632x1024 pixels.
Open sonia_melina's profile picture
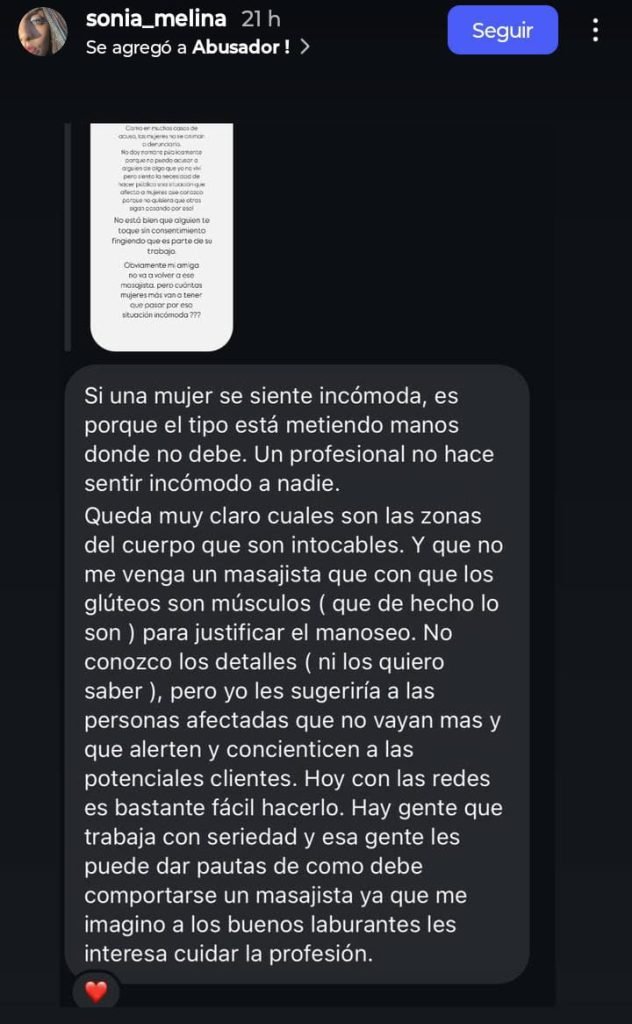click(43, 32)
